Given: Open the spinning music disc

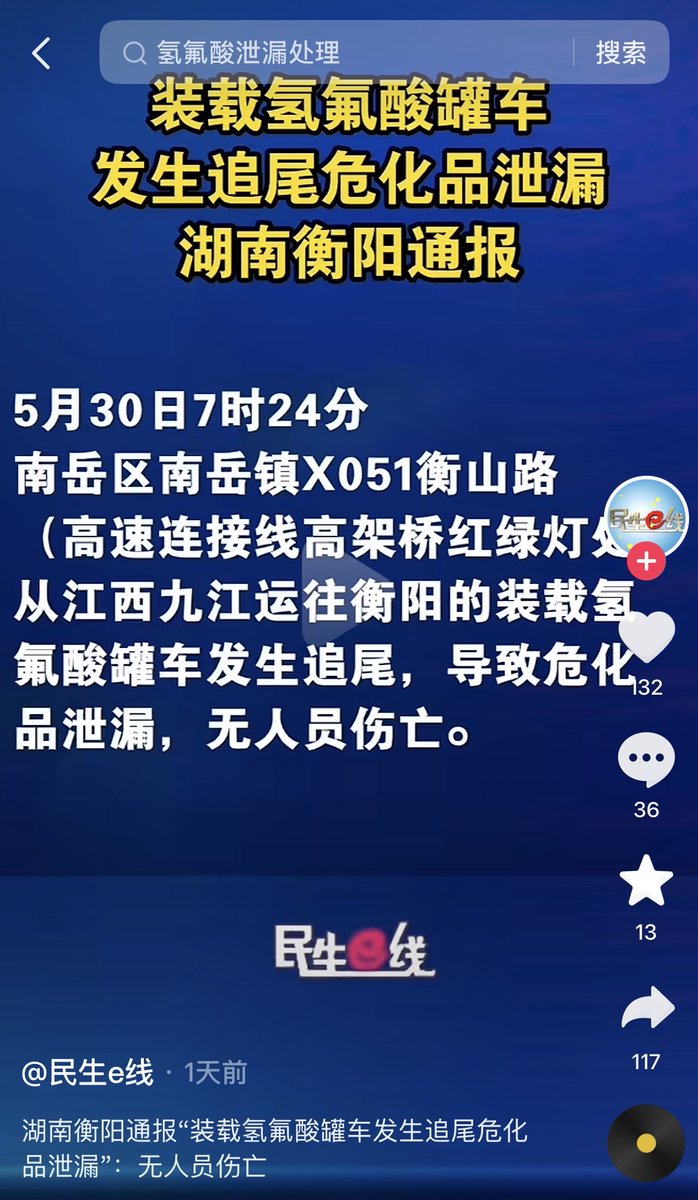Looking at the screenshot, I should (x=646, y=1142).
